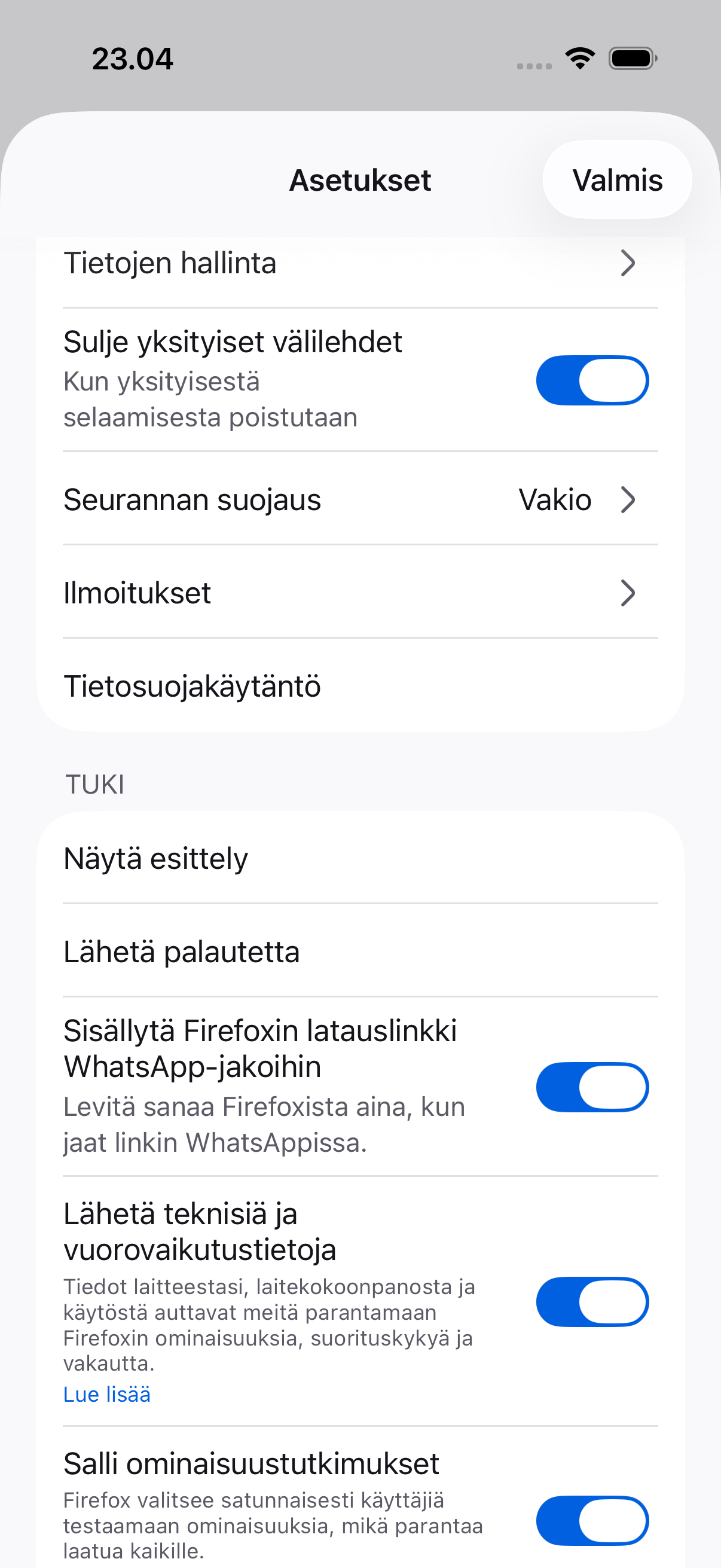Disable the Firefox WhatsApp download link switch
The height and width of the screenshot is (1568, 721).
click(x=592, y=1087)
